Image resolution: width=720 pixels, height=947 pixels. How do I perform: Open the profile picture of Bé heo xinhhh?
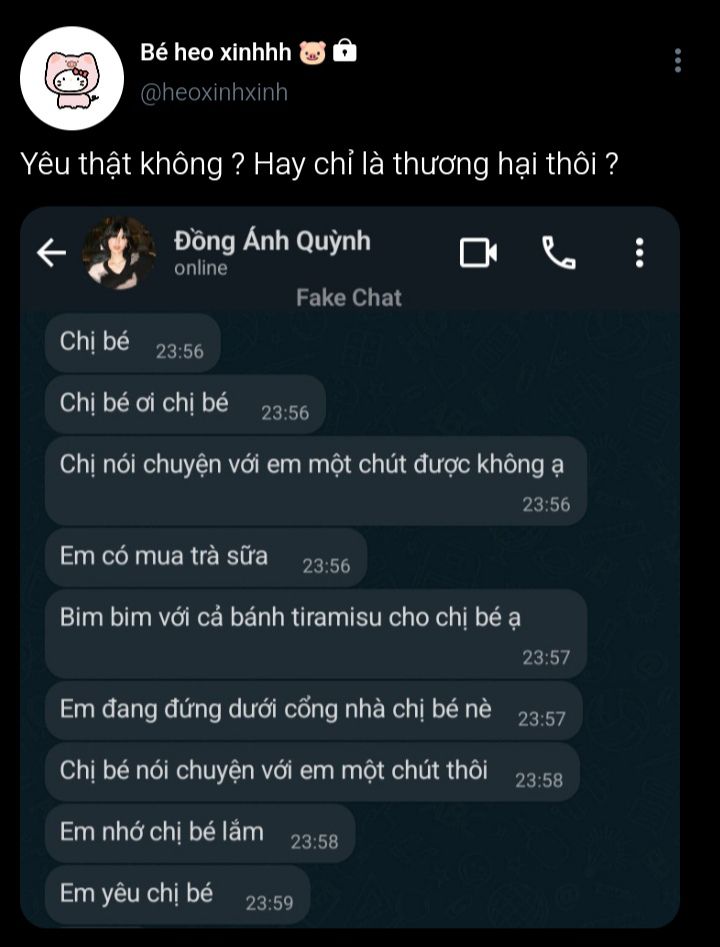[x=73, y=71]
